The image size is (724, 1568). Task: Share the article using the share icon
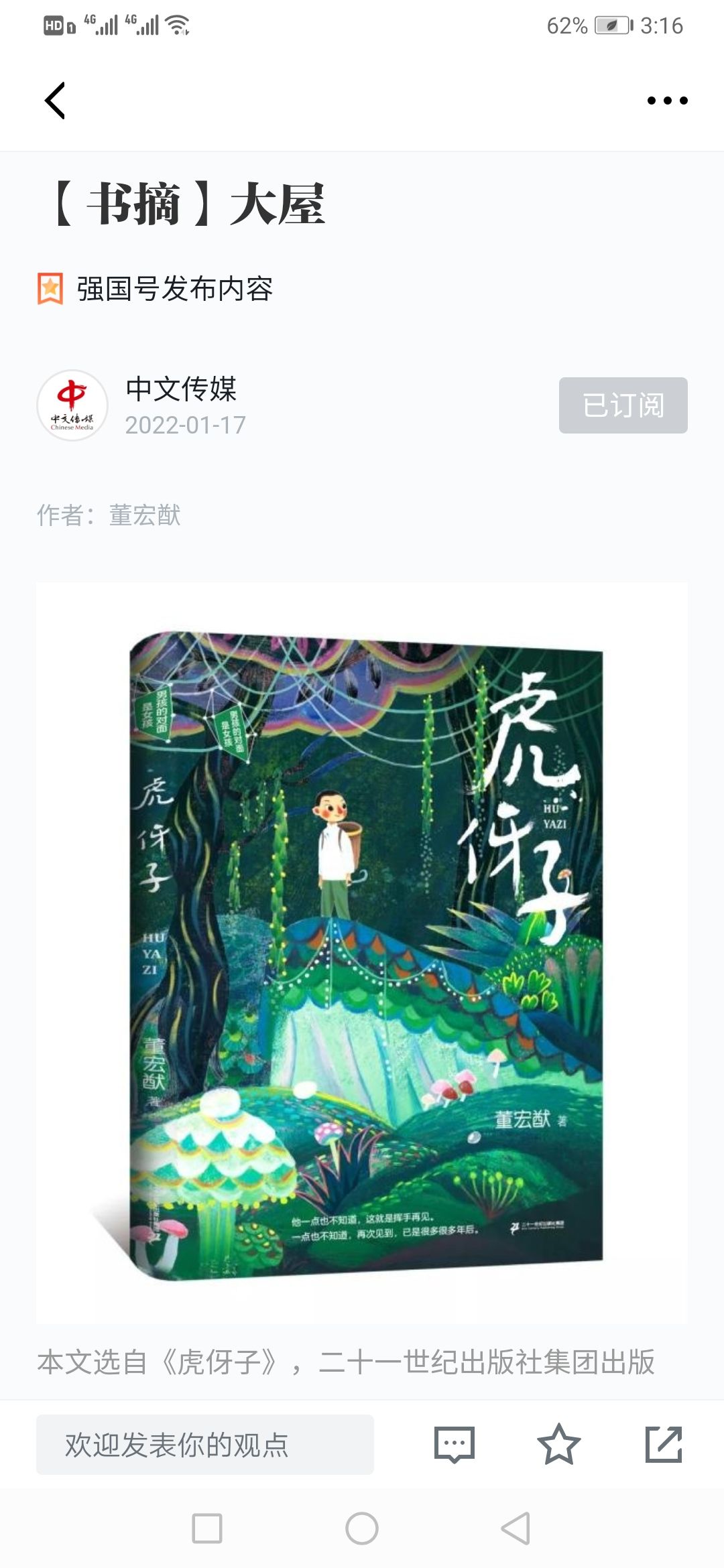(663, 1444)
